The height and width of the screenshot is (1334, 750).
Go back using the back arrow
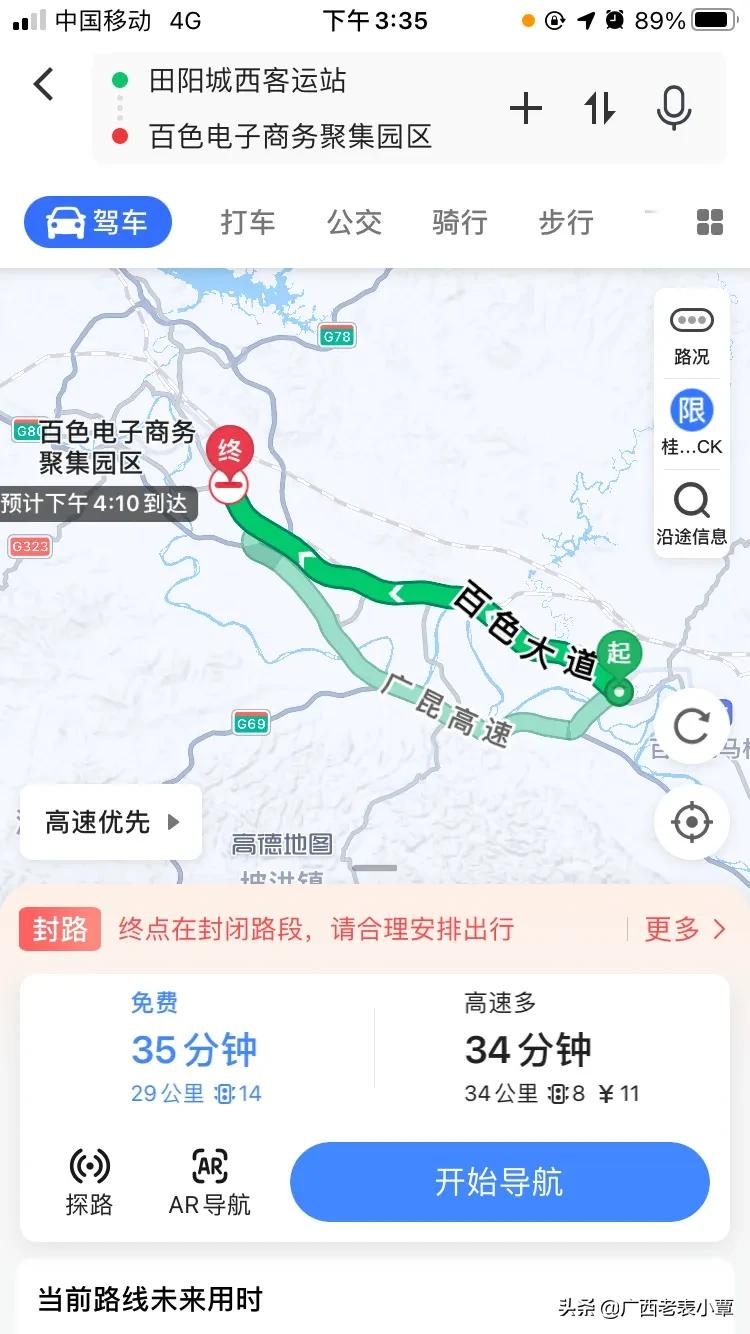43,84
